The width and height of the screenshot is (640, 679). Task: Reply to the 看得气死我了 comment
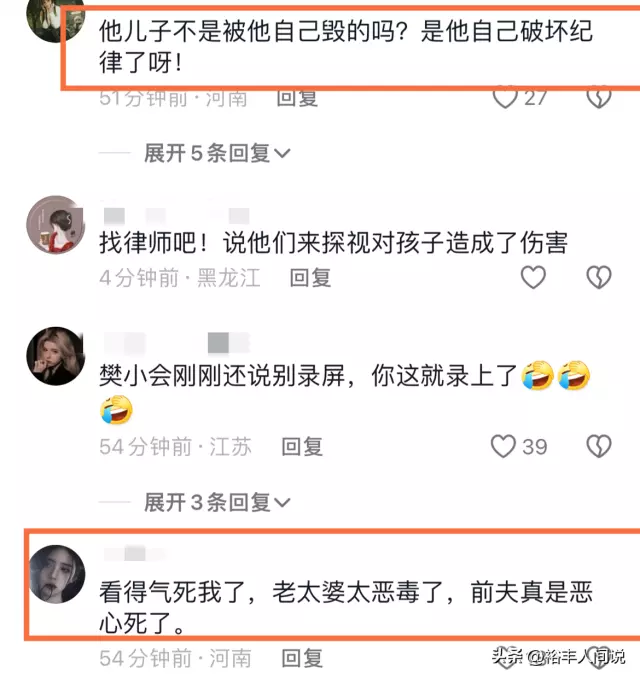coord(301,658)
